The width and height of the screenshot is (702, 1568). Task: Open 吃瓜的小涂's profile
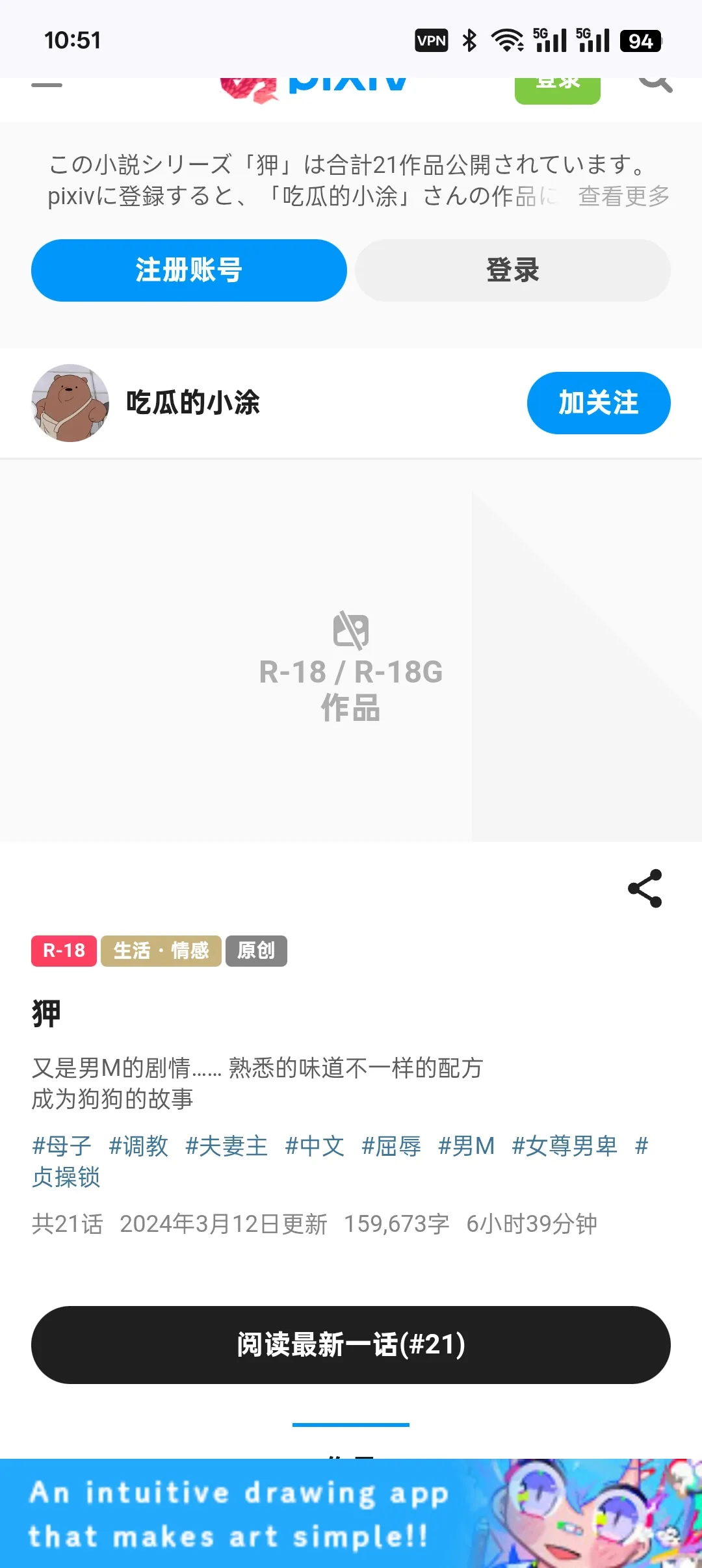pyautogui.click(x=192, y=403)
